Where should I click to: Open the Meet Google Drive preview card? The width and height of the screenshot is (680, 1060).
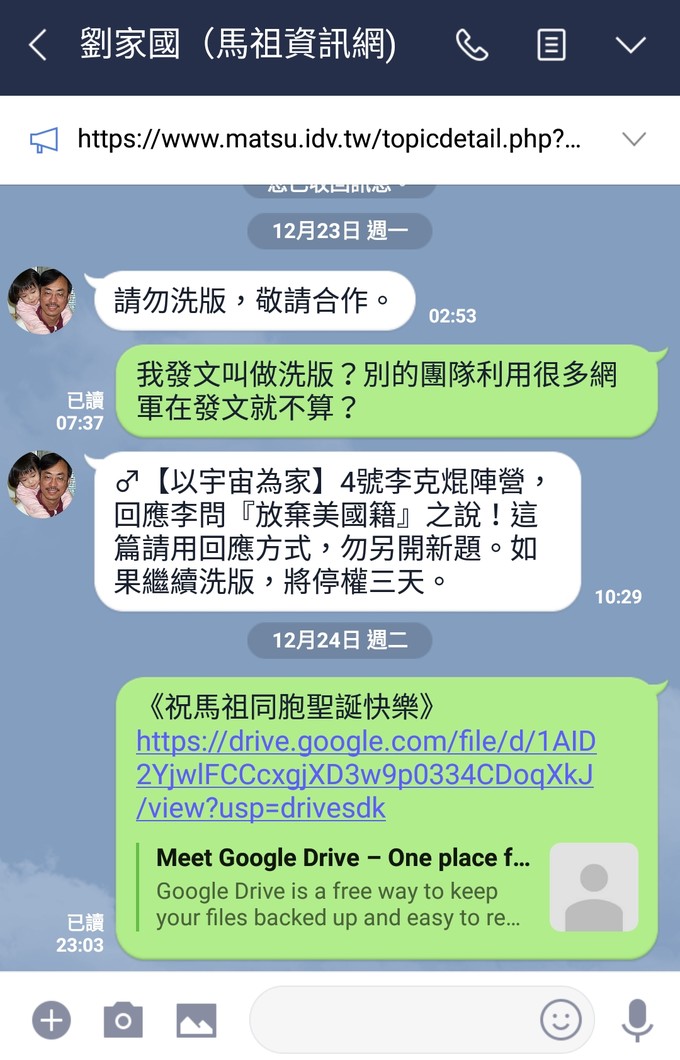coord(390,887)
